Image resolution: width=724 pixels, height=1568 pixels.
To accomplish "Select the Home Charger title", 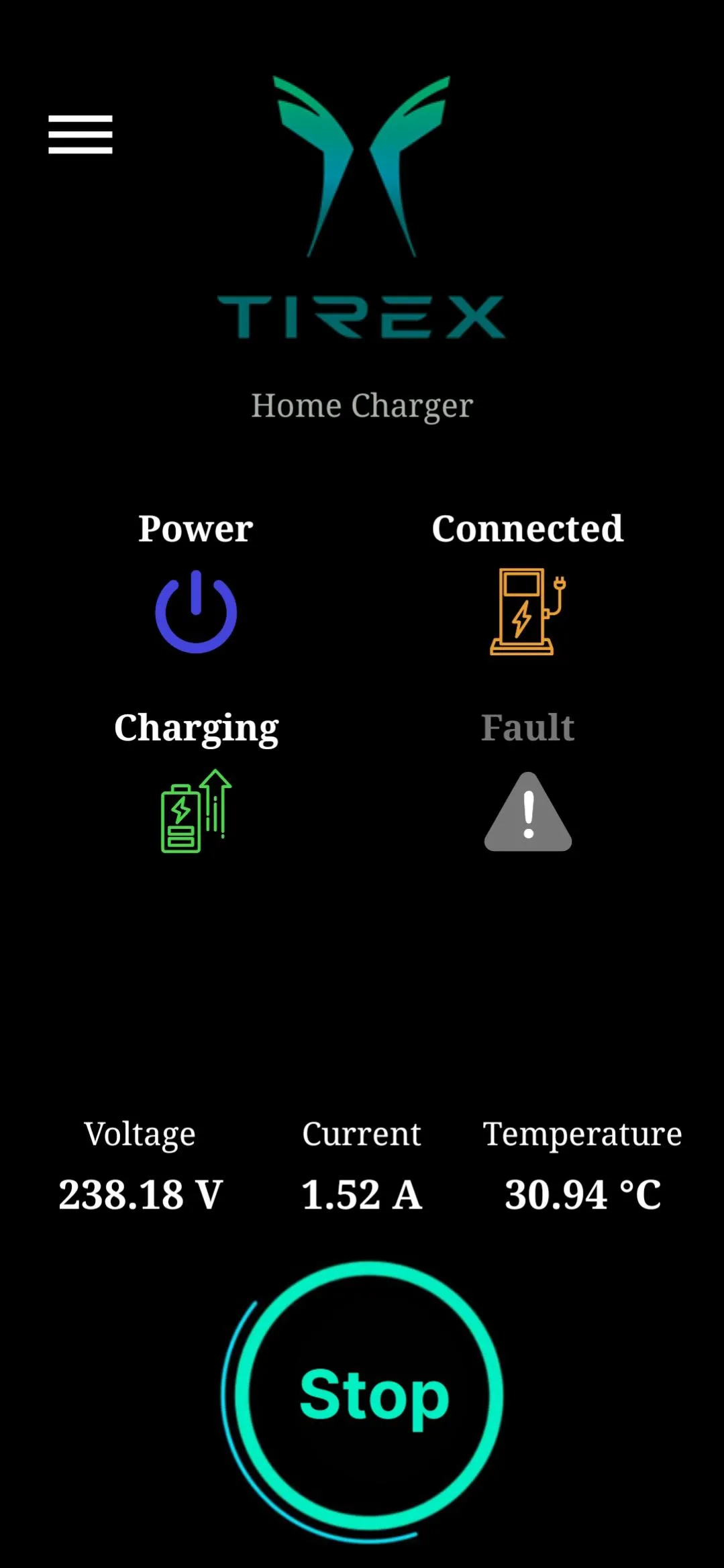I will 362,405.
